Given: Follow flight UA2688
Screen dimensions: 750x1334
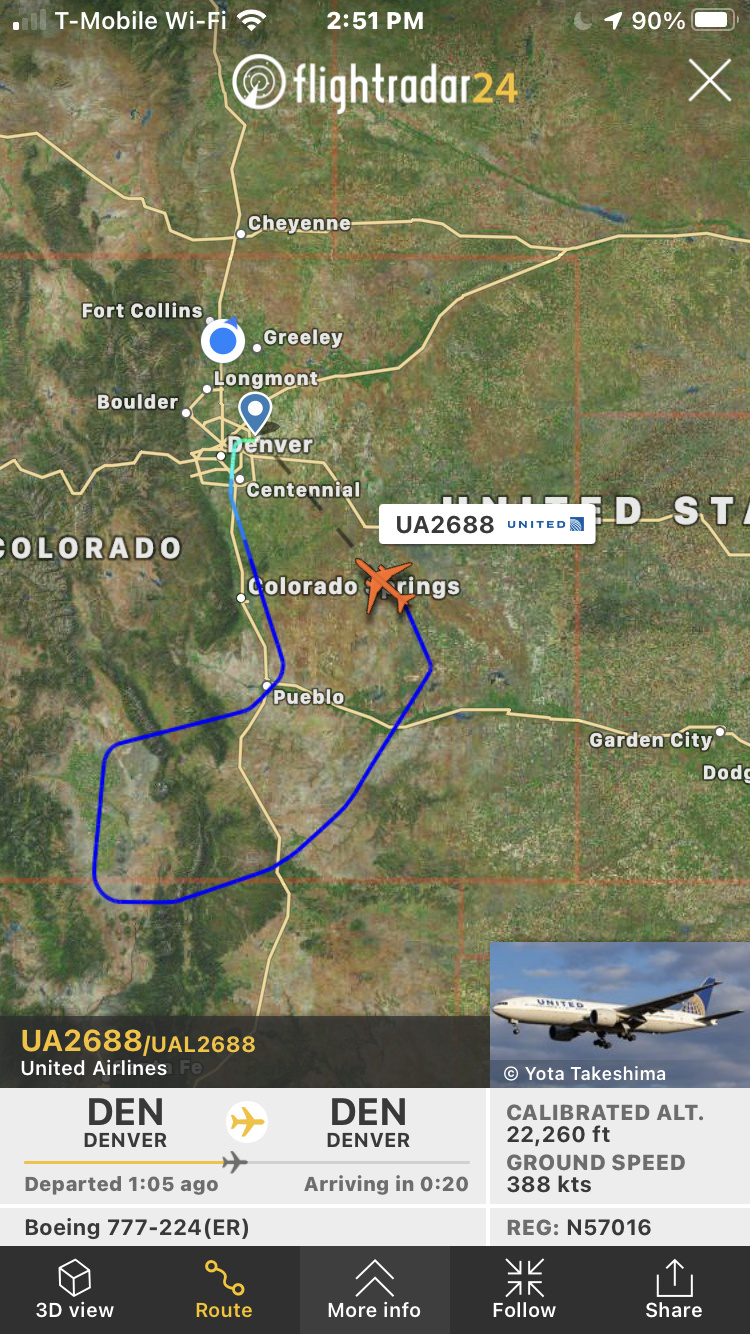Looking at the screenshot, I should (524, 1290).
